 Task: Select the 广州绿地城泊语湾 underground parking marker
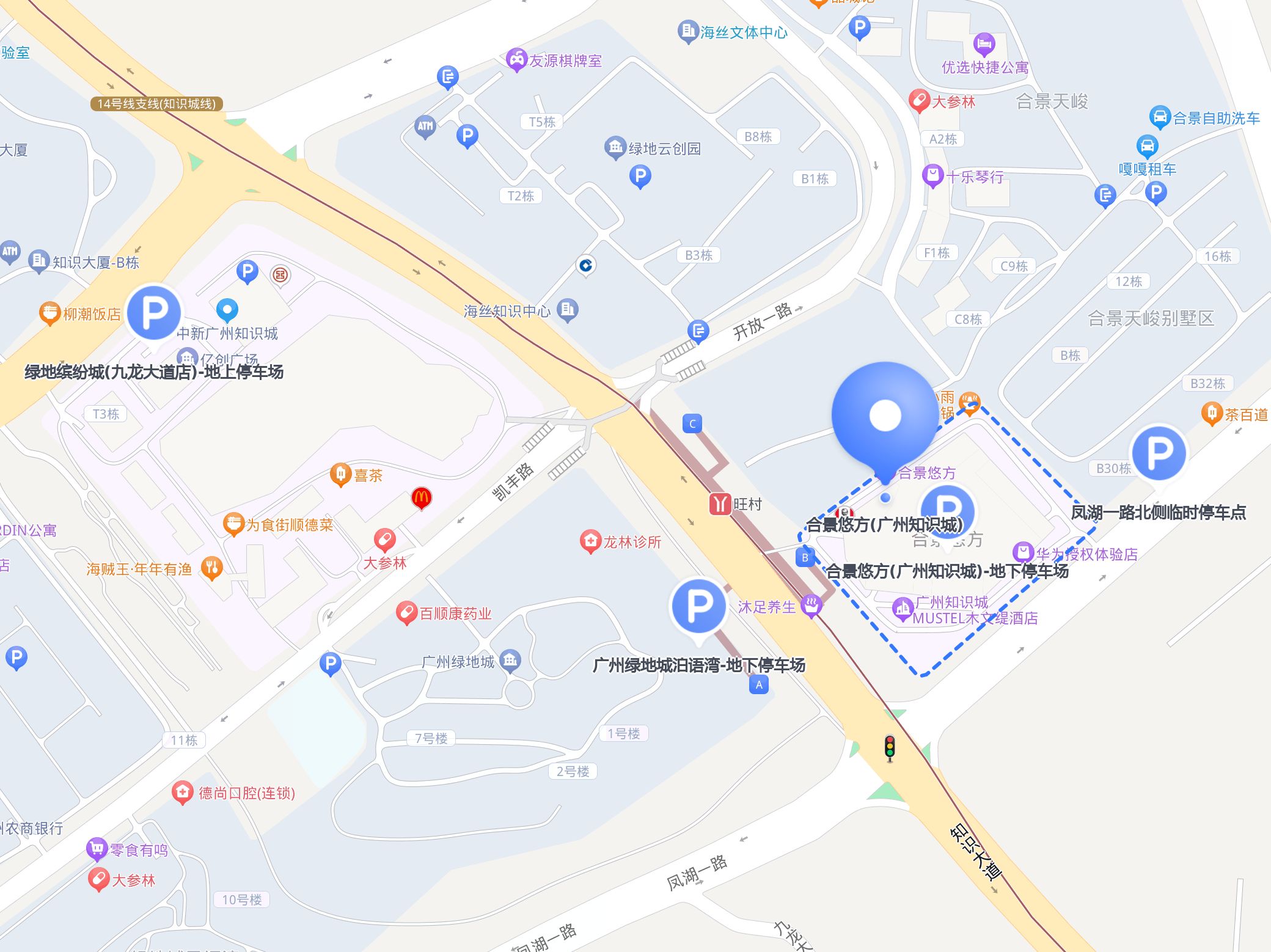click(698, 606)
